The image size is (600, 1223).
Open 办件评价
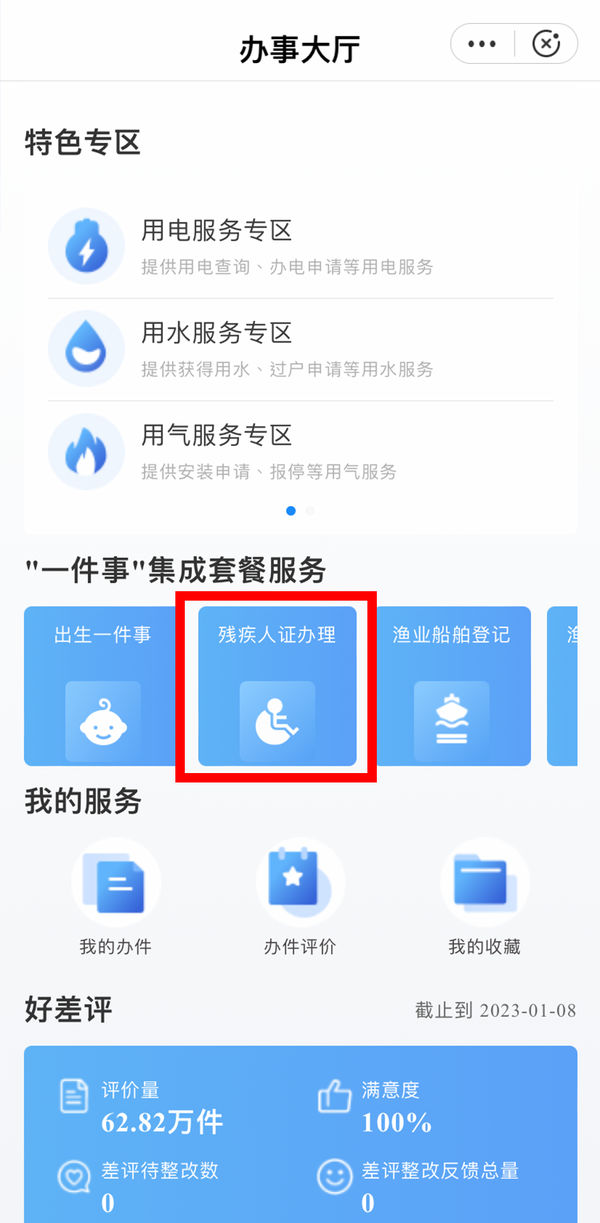tap(300, 898)
